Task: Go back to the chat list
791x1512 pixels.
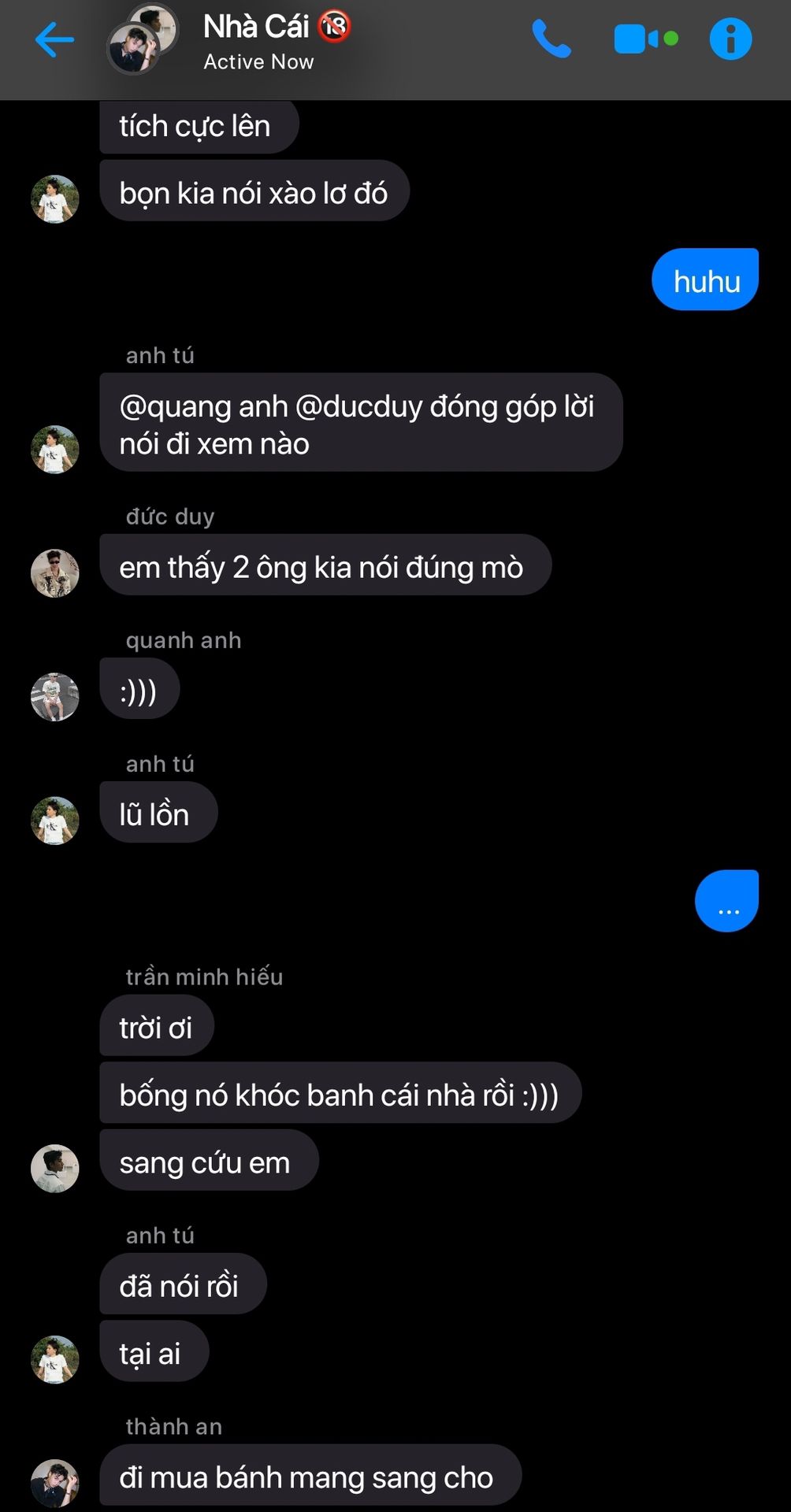Action: (54, 39)
